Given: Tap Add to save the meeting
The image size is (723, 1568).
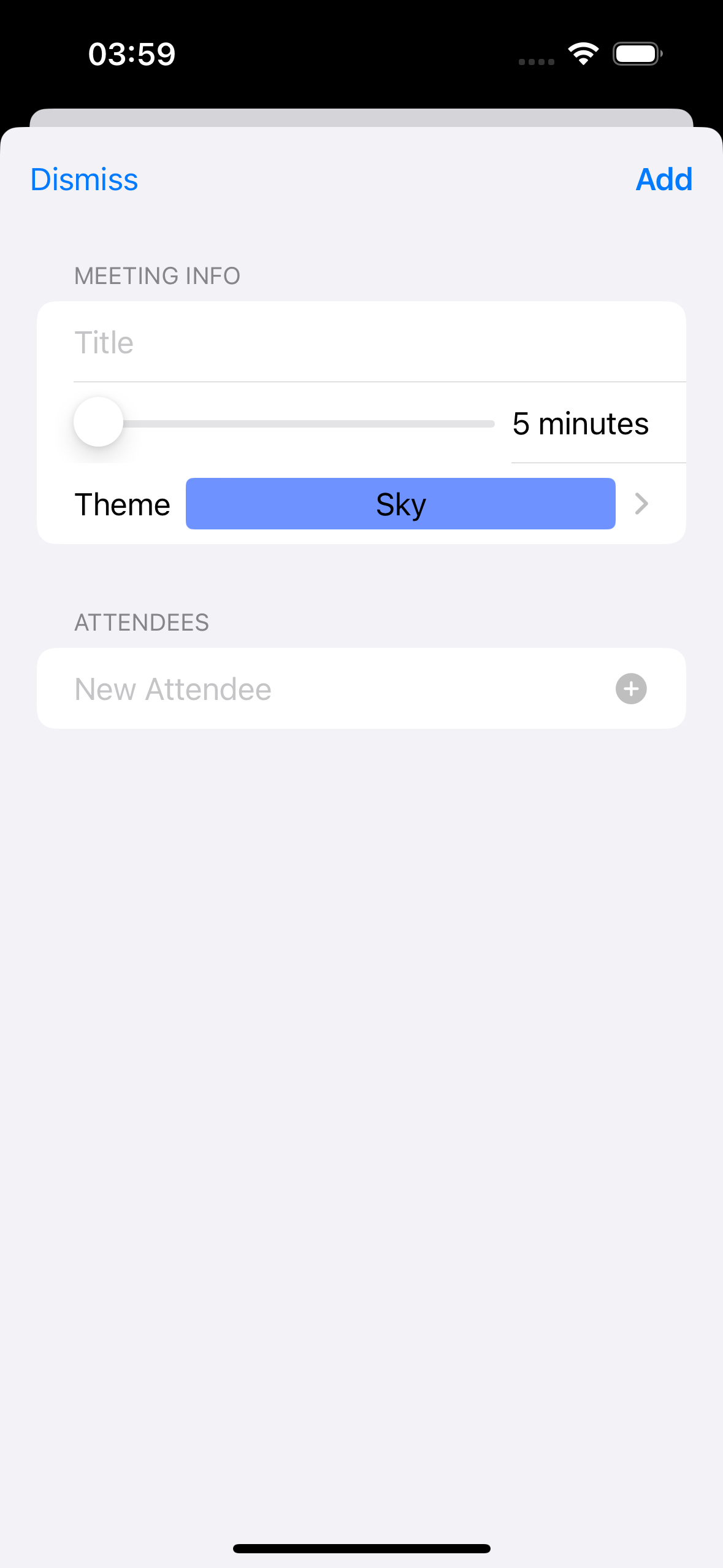Looking at the screenshot, I should point(664,180).
